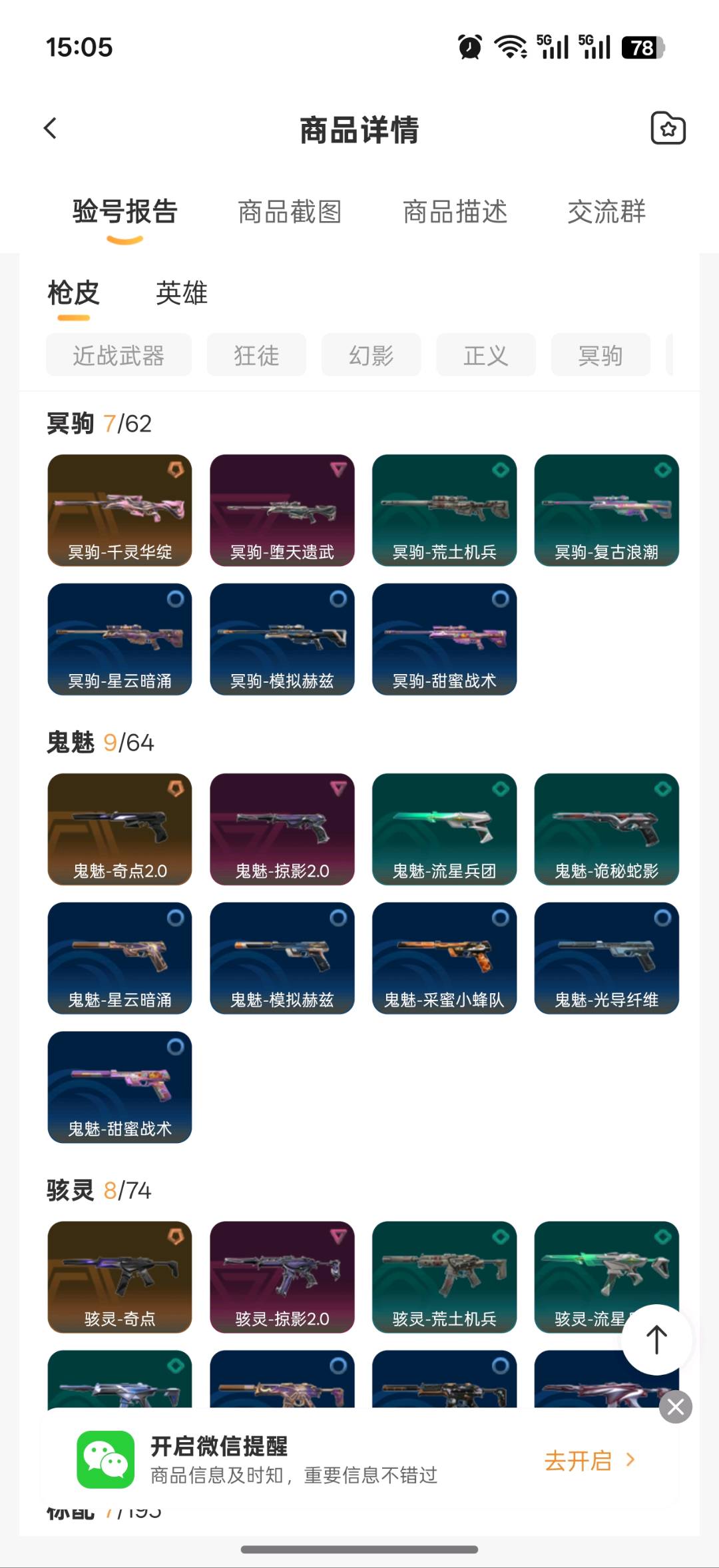
Task: Dismiss the WeChat reminder banner
Action: pos(676,1407)
